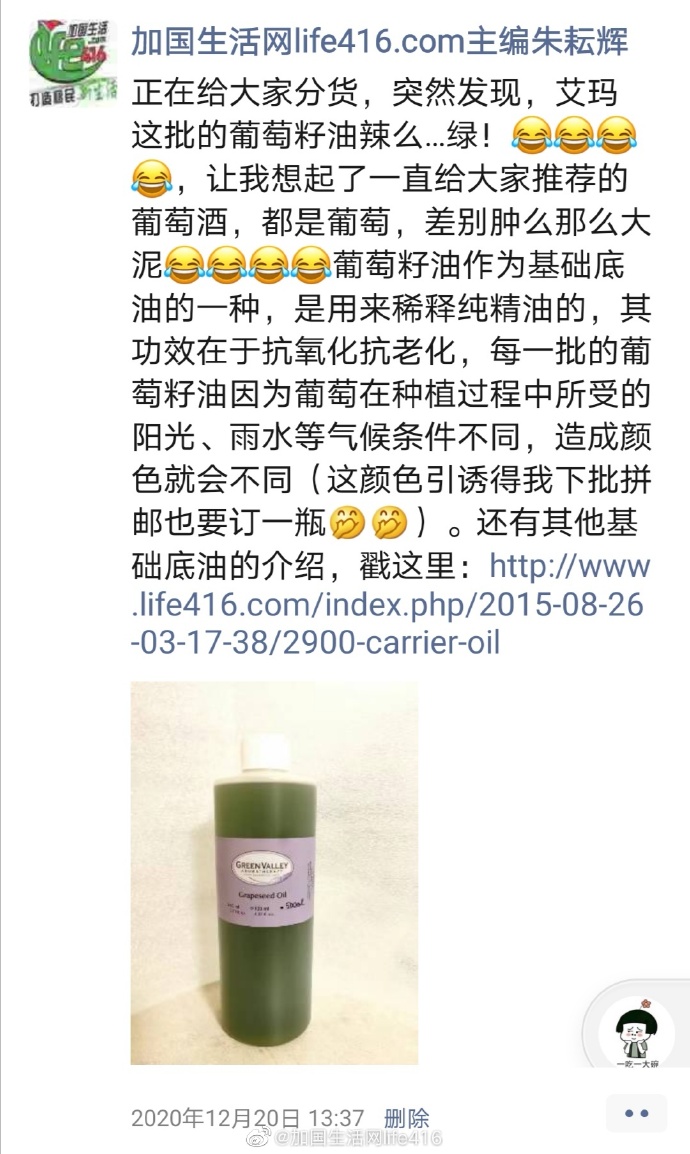This screenshot has height=1154, width=690.
Task: View the grapeseed oil bottle photo
Action: (274, 872)
